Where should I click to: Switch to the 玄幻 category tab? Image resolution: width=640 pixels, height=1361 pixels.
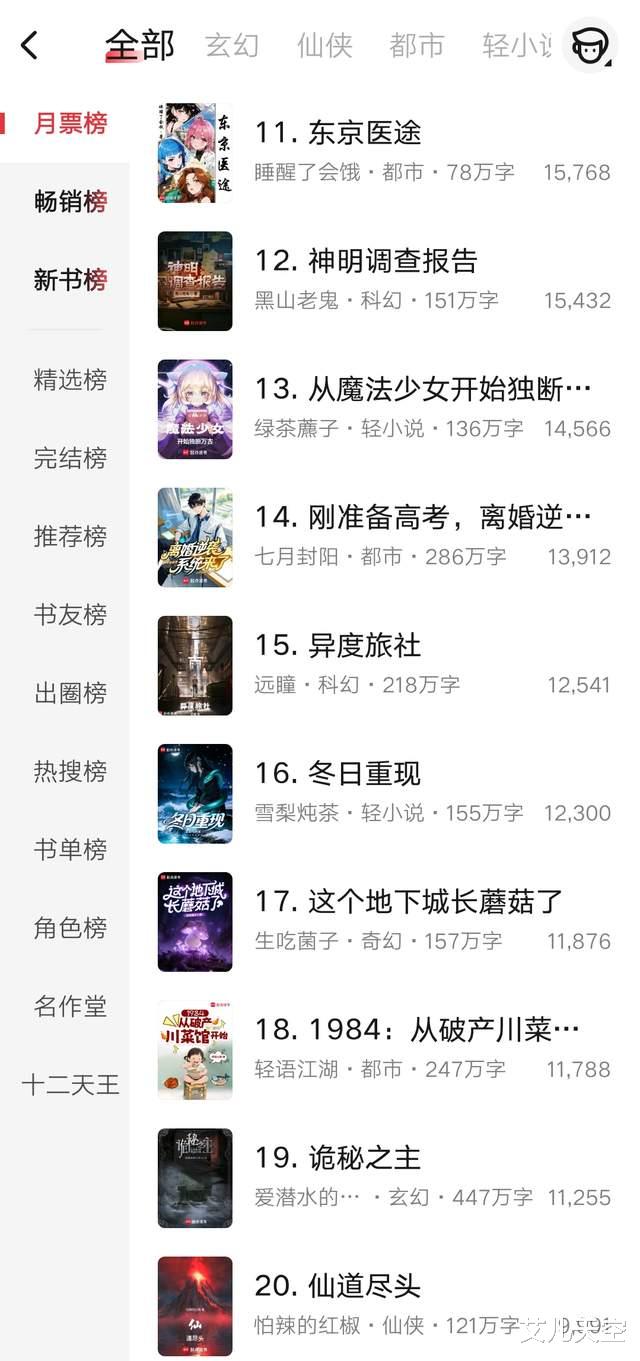232,45
